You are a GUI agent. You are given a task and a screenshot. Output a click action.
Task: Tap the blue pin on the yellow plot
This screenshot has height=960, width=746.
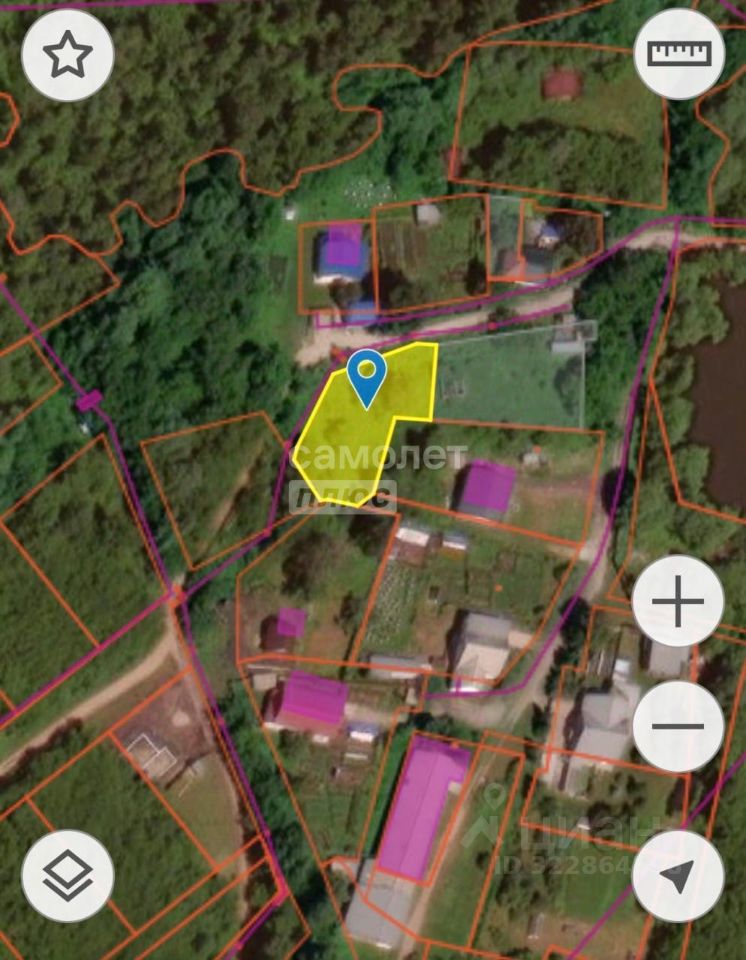[x=367, y=376]
